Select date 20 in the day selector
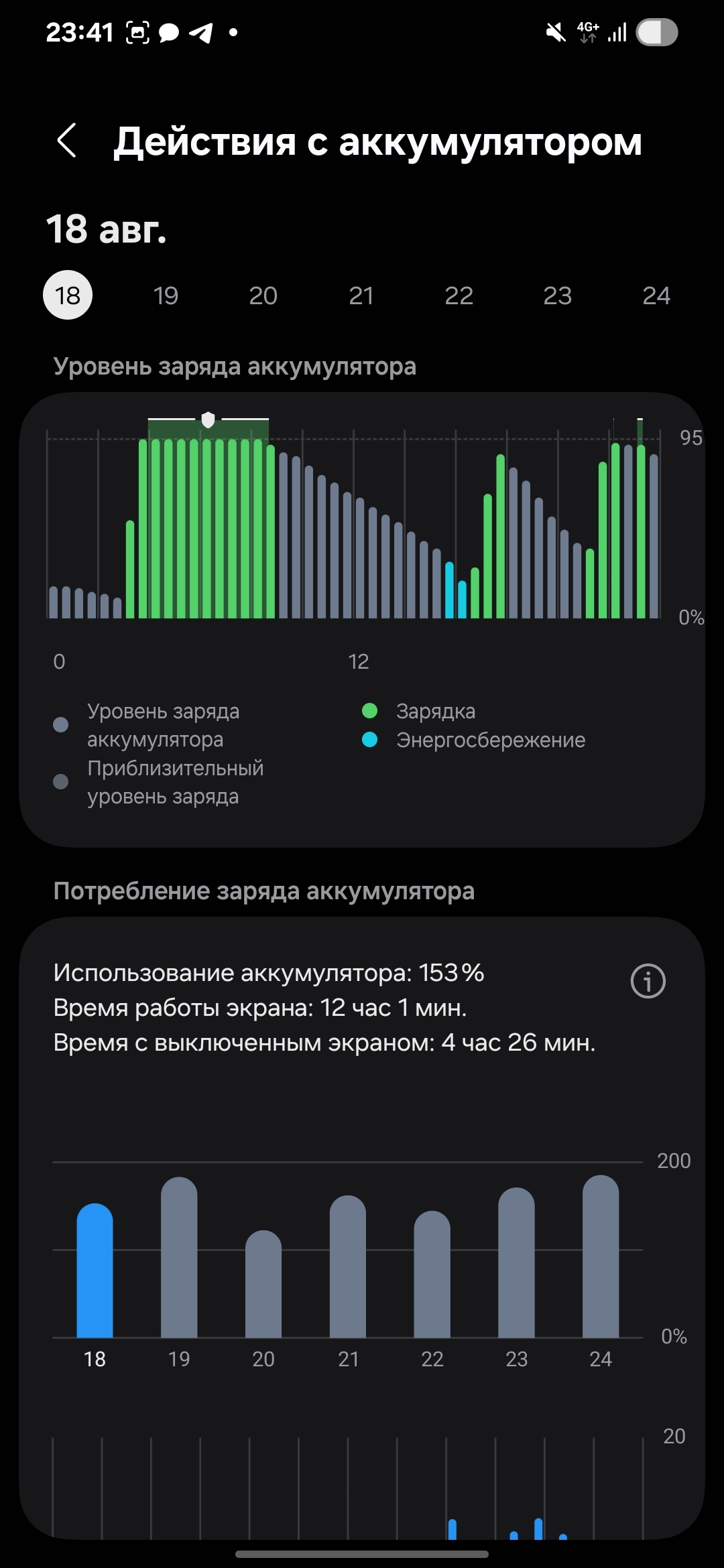 (x=263, y=296)
